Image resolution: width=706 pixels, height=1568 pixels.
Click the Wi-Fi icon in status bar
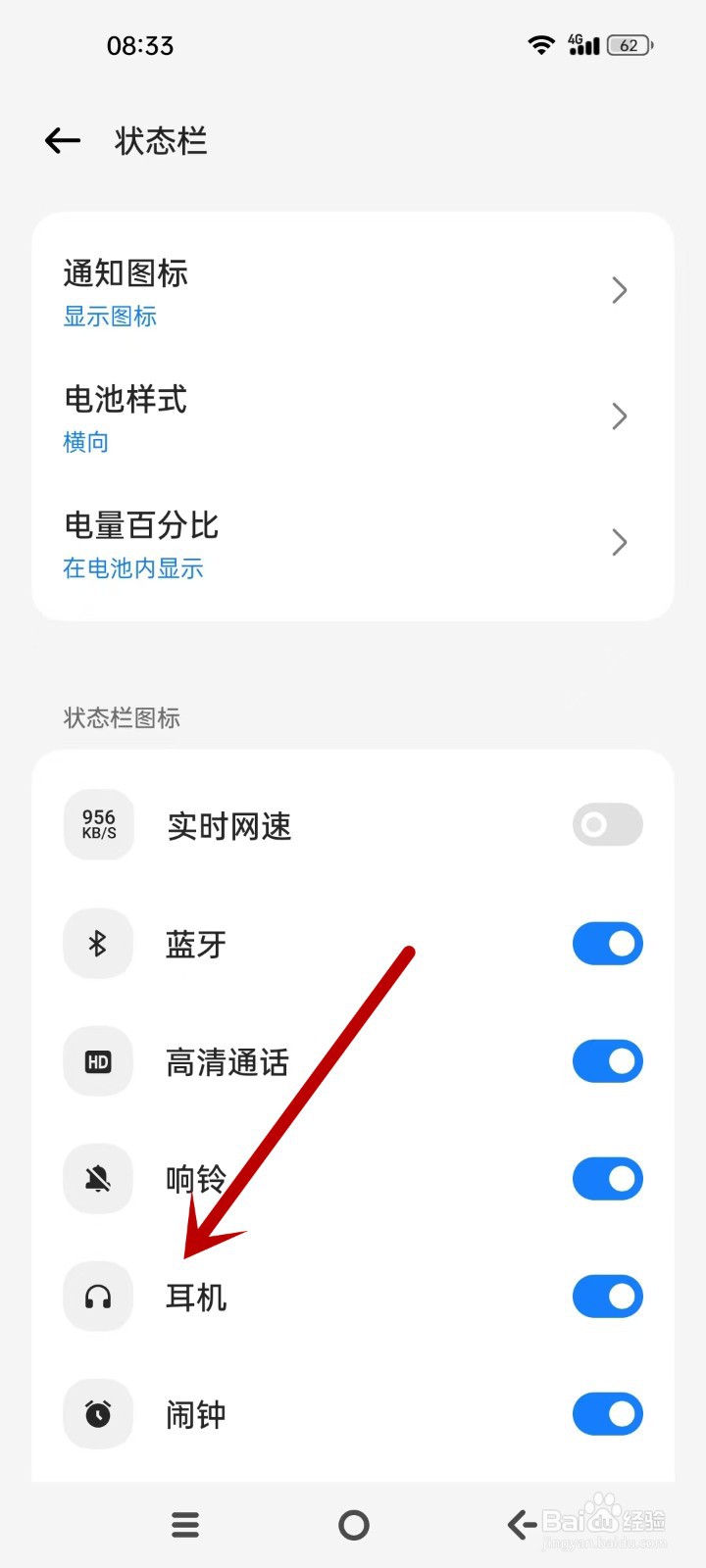540,44
